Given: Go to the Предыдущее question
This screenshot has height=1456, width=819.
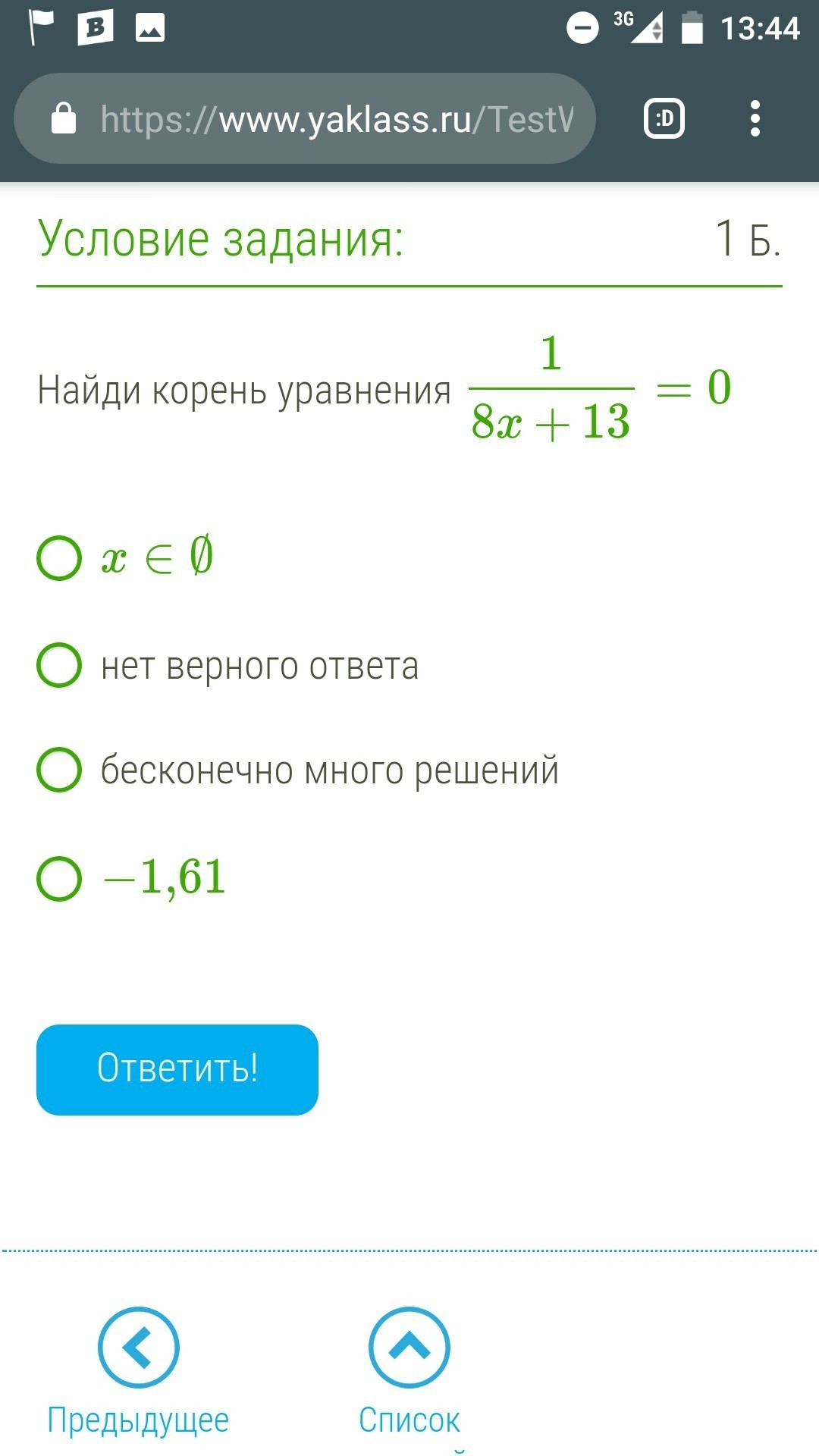Looking at the screenshot, I should click(x=138, y=1371).
